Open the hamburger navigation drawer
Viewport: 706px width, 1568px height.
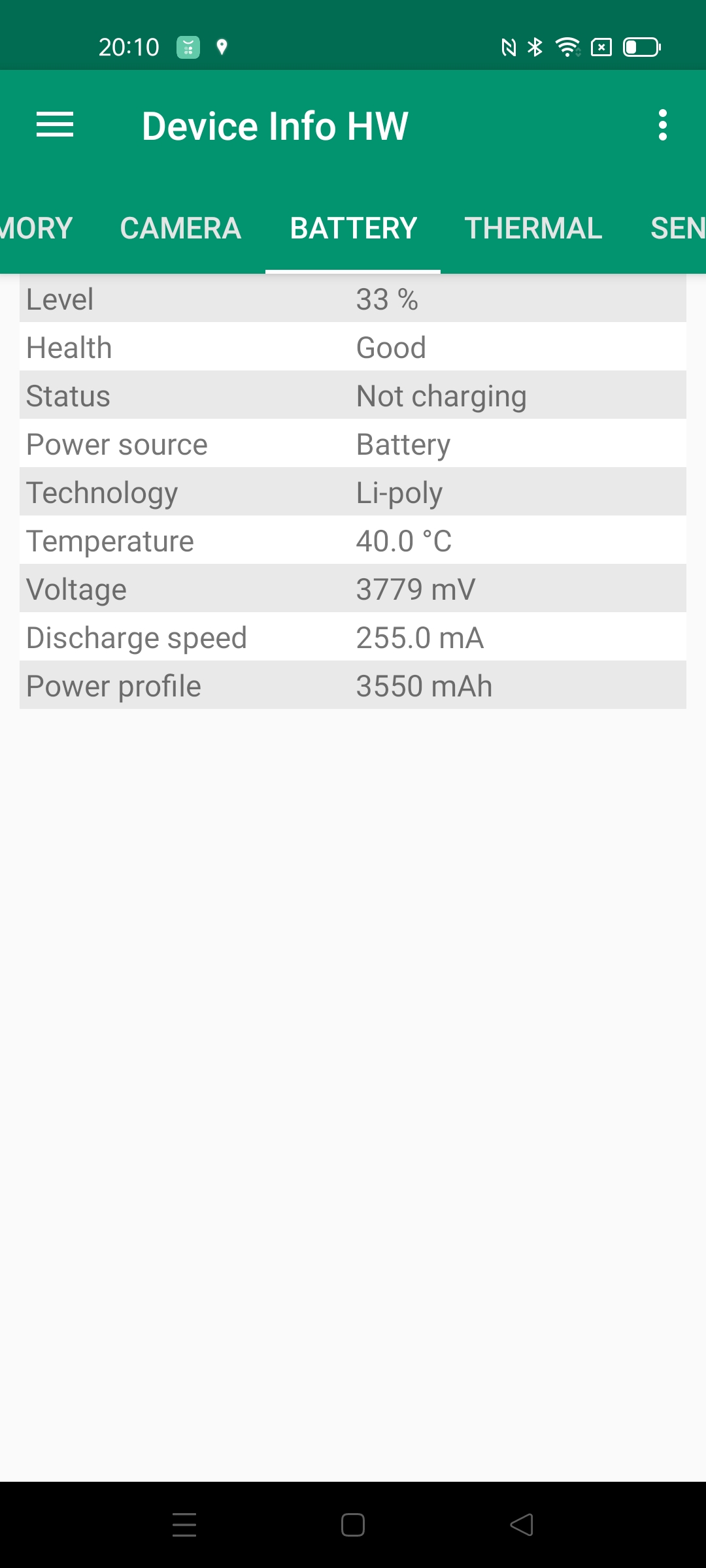(x=55, y=125)
